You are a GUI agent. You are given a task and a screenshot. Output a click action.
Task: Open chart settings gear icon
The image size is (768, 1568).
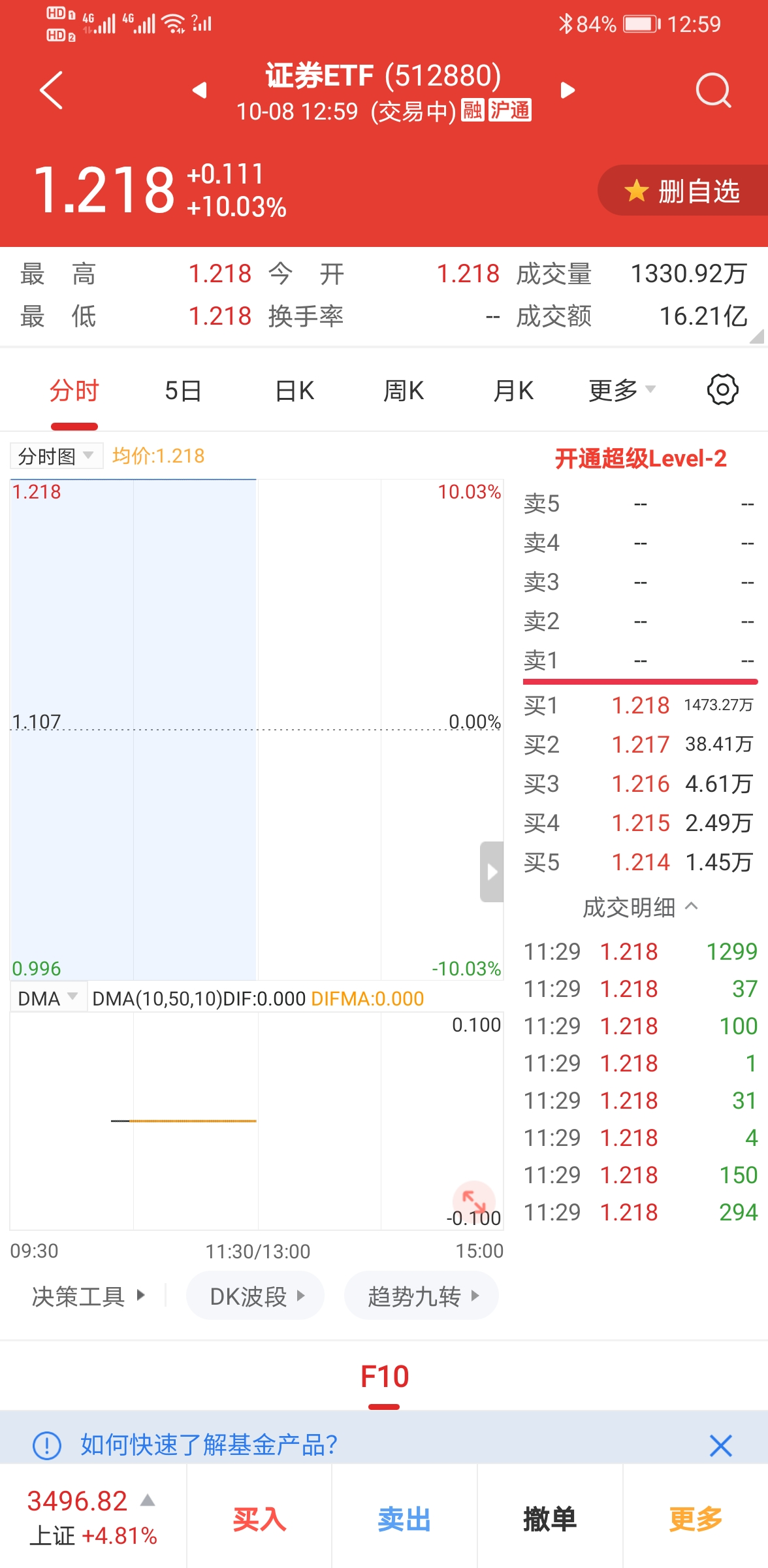[x=722, y=390]
